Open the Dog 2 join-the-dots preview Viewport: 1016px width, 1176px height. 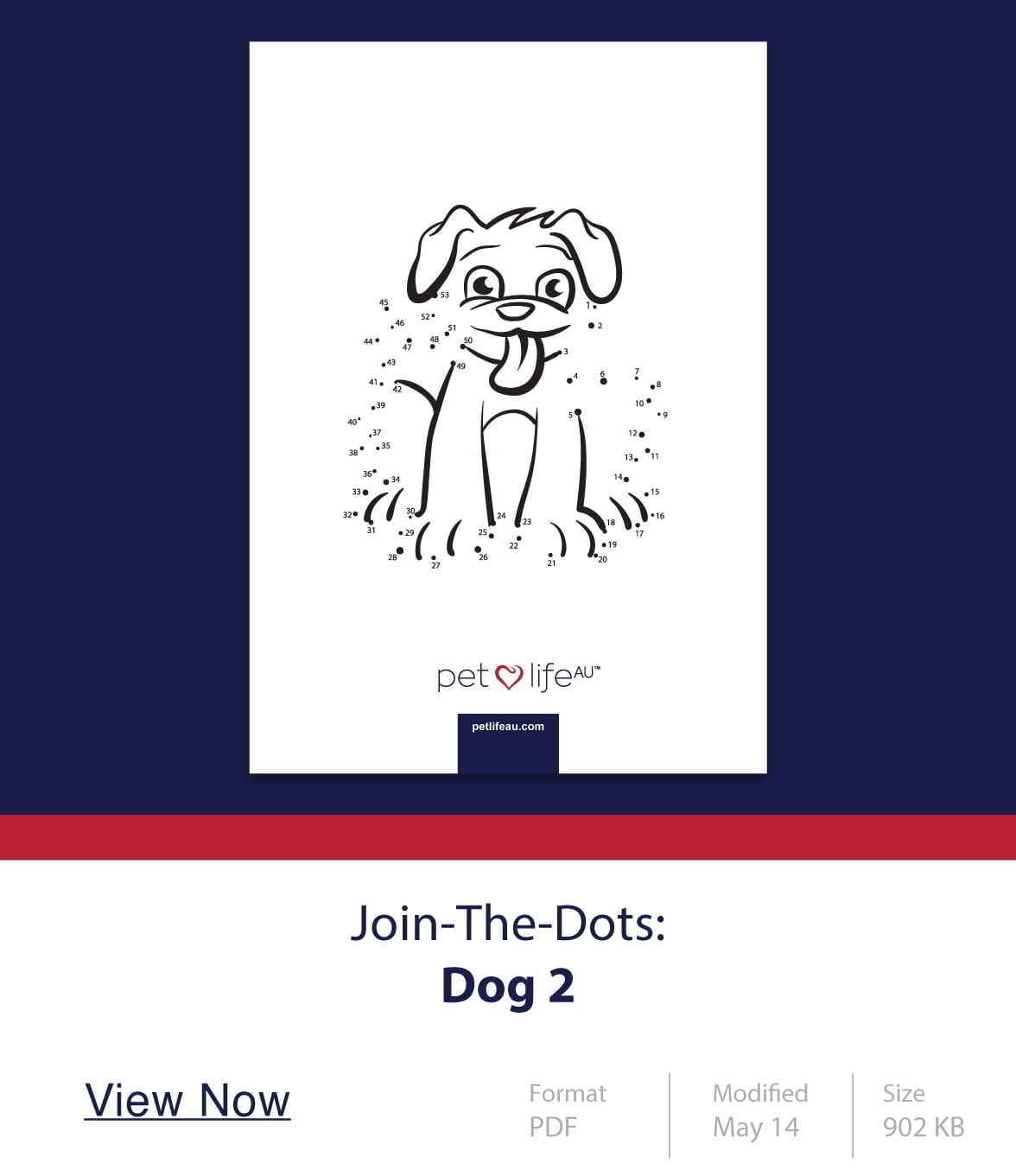pyautogui.click(x=508, y=407)
